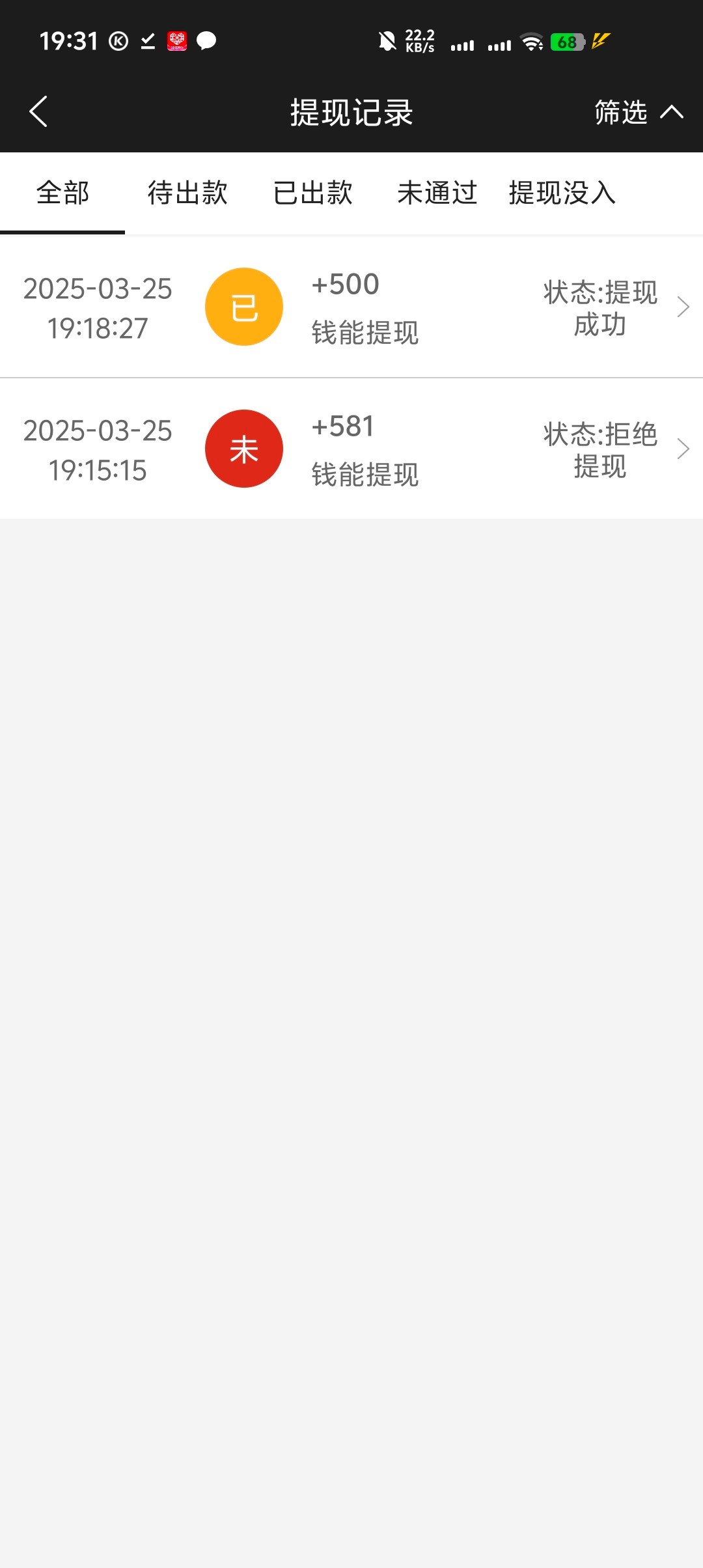Open the 提现没入 tab
Viewport: 703px width, 1568px height.
point(562,193)
